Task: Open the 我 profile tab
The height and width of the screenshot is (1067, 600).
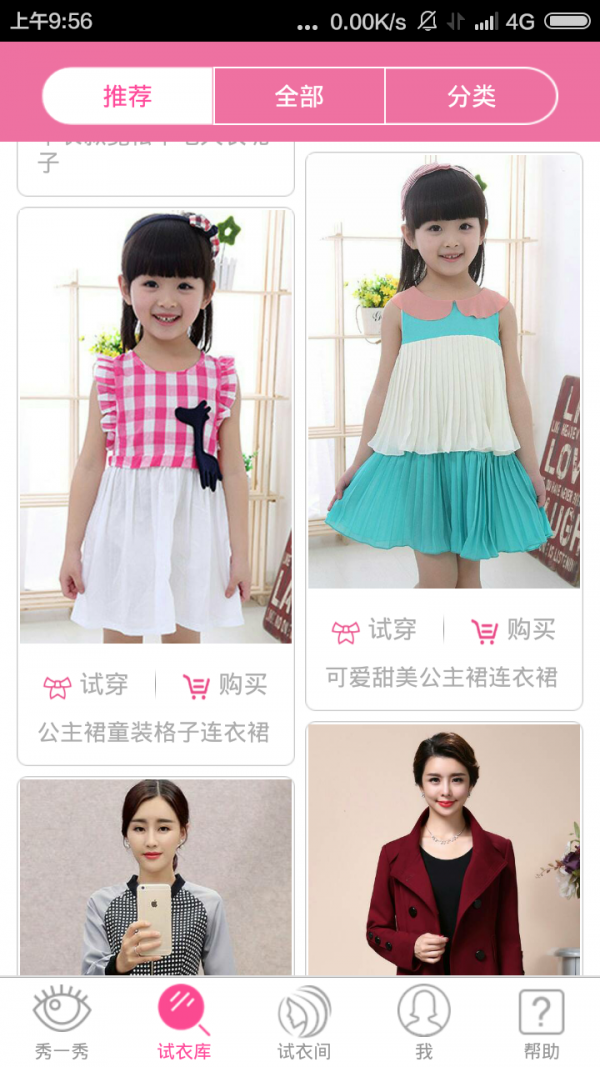Action: pos(424,1022)
